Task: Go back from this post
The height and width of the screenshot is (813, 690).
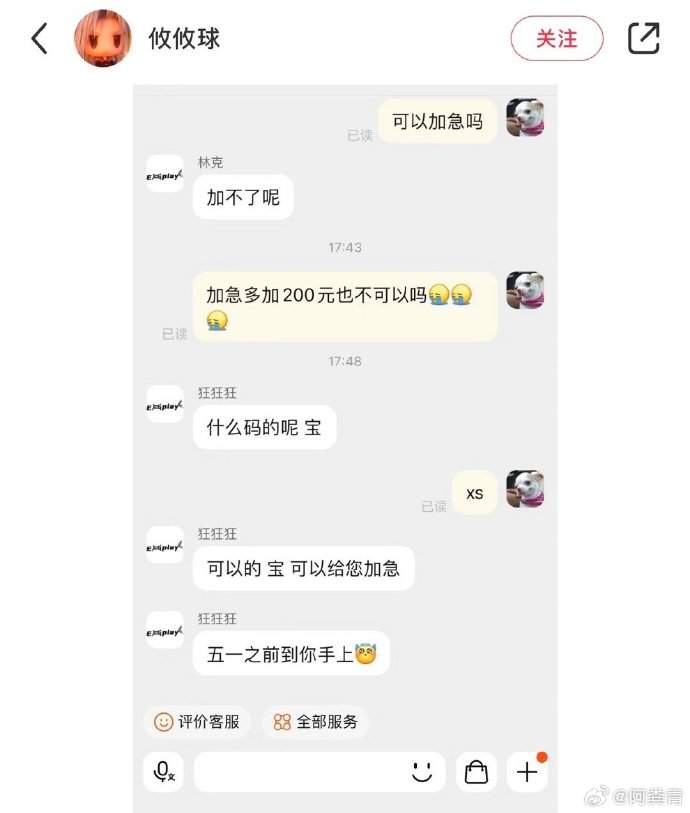Action: click(x=39, y=39)
